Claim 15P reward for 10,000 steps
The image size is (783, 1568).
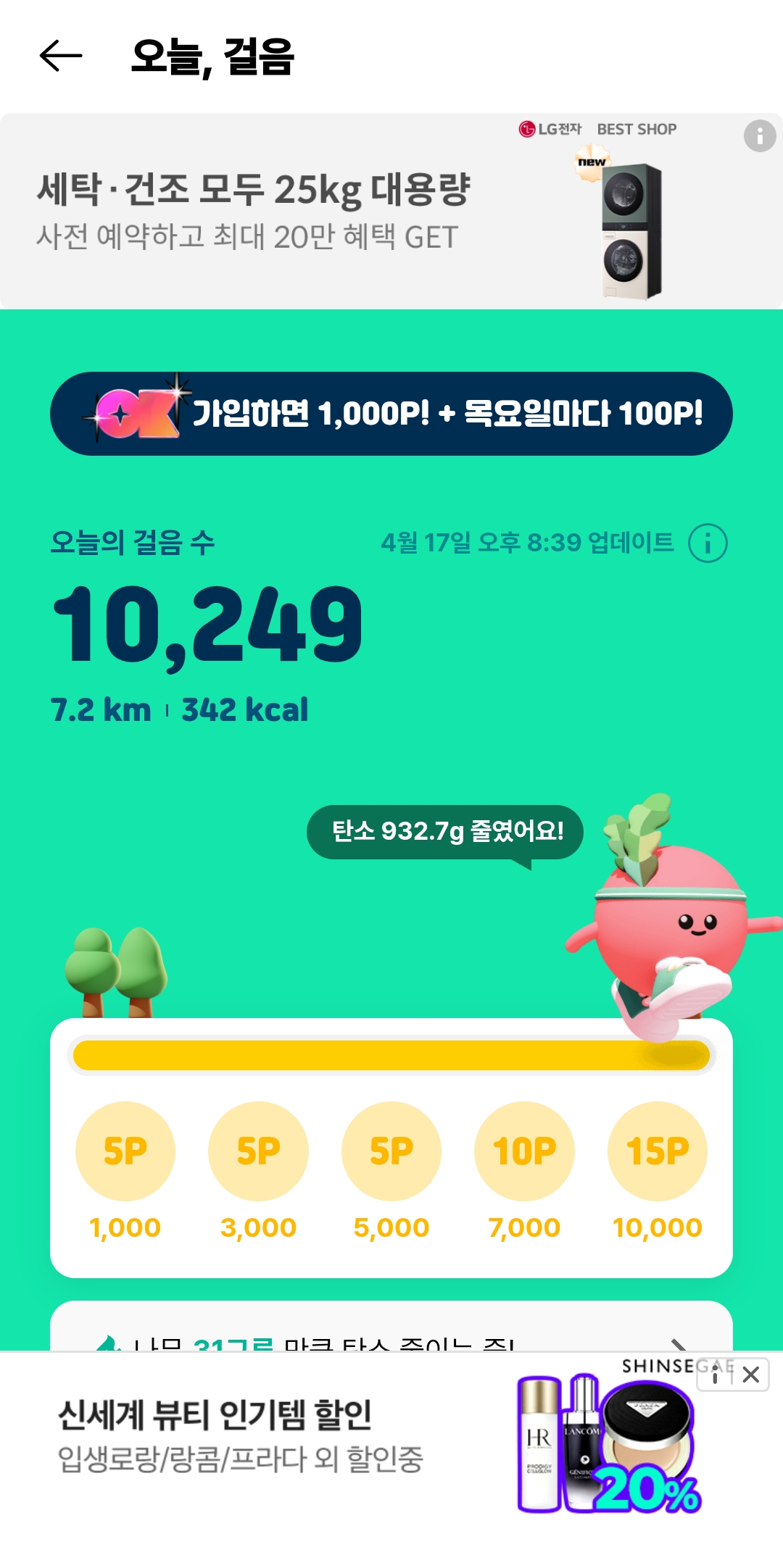click(x=657, y=1151)
